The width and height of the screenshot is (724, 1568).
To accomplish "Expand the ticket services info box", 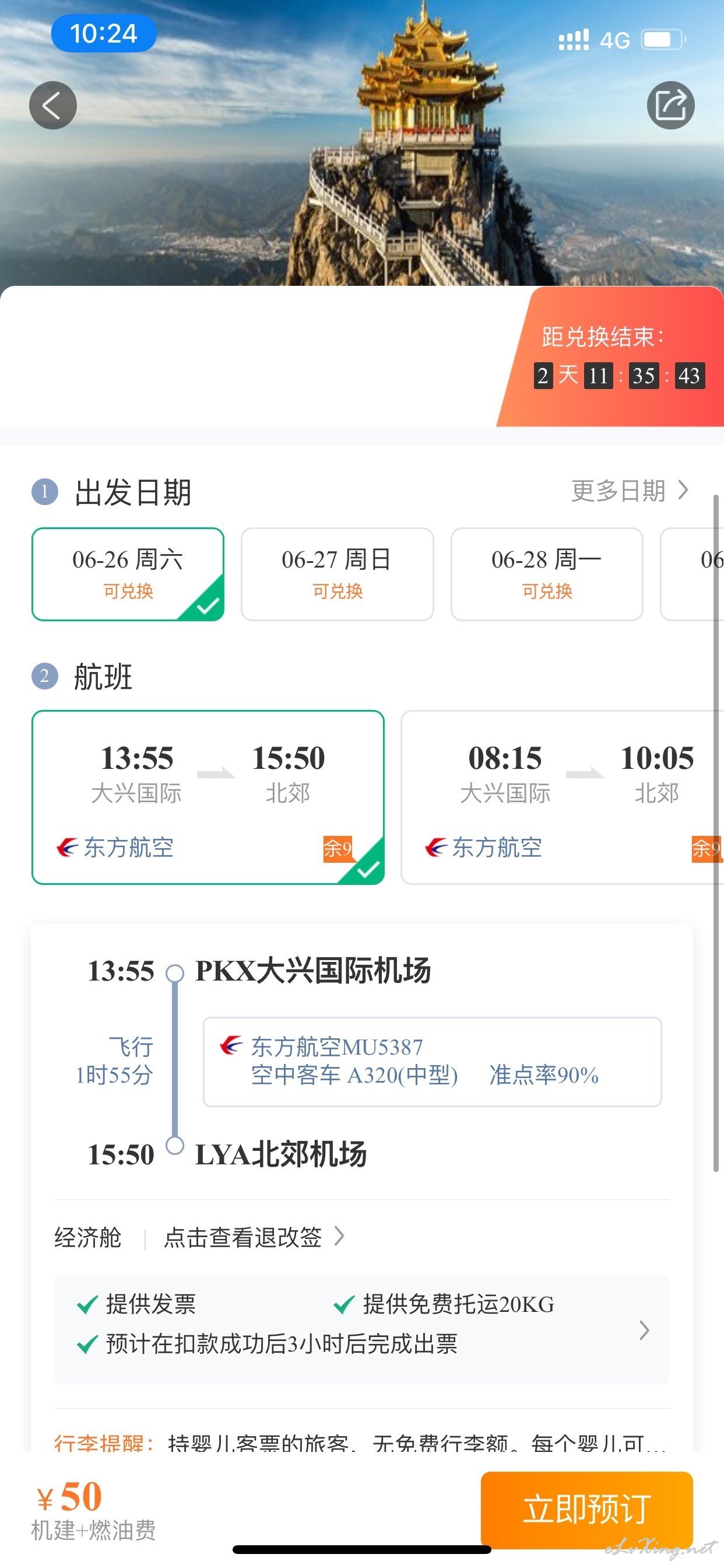I will [362, 1331].
